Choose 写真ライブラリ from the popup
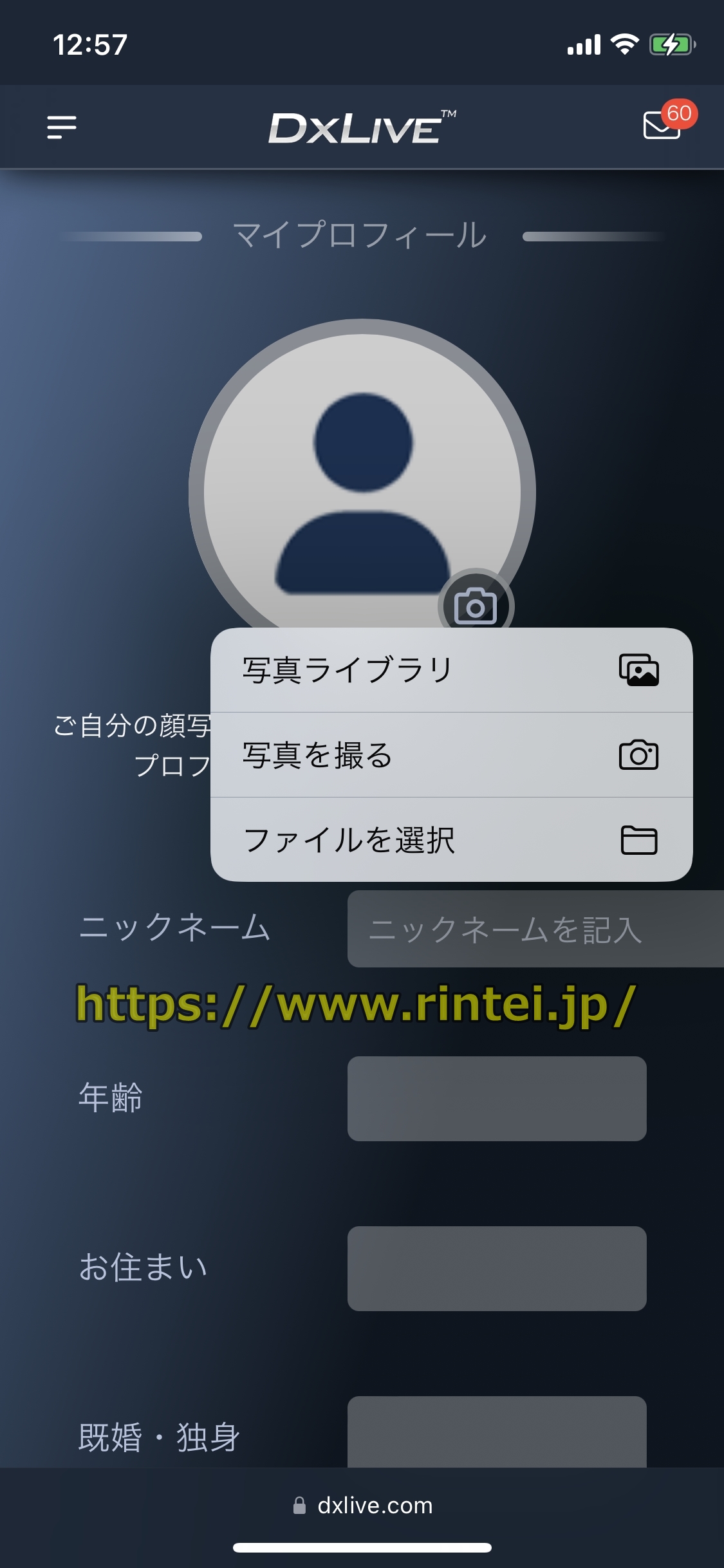The height and width of the screenshot is (1568, 724). [x=451, y=670]
